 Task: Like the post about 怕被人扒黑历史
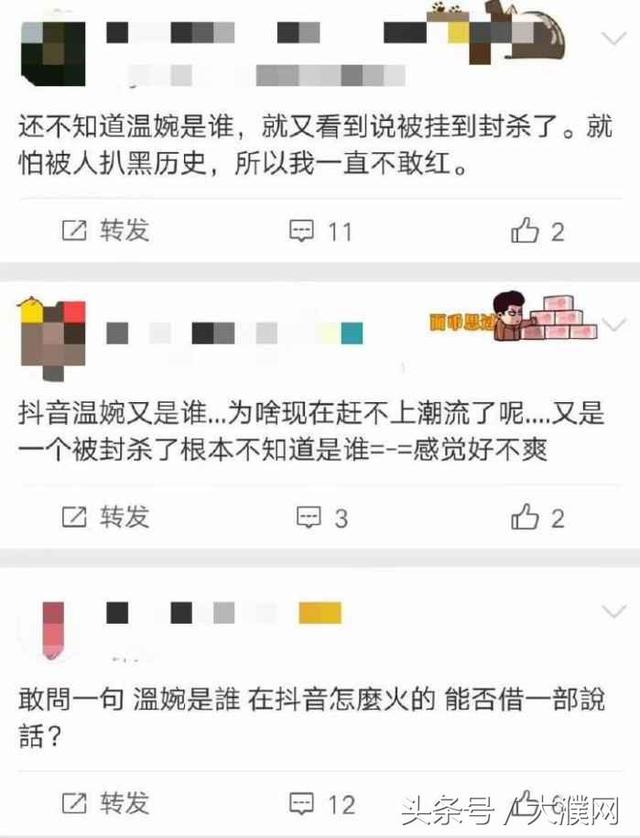[x=538, y=231]
